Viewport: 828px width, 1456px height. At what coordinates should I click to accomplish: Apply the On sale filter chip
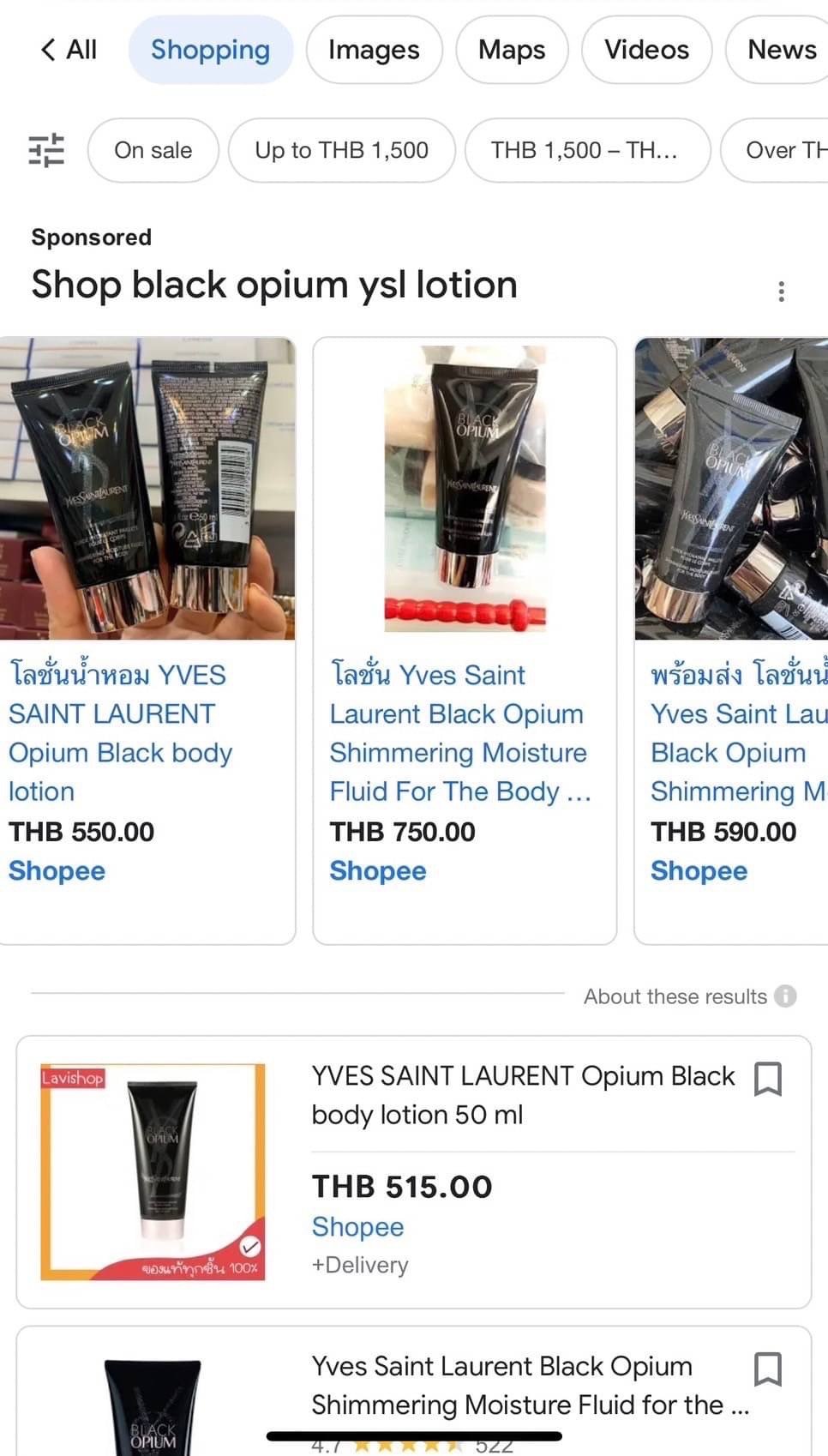click(x=153, y=150)
